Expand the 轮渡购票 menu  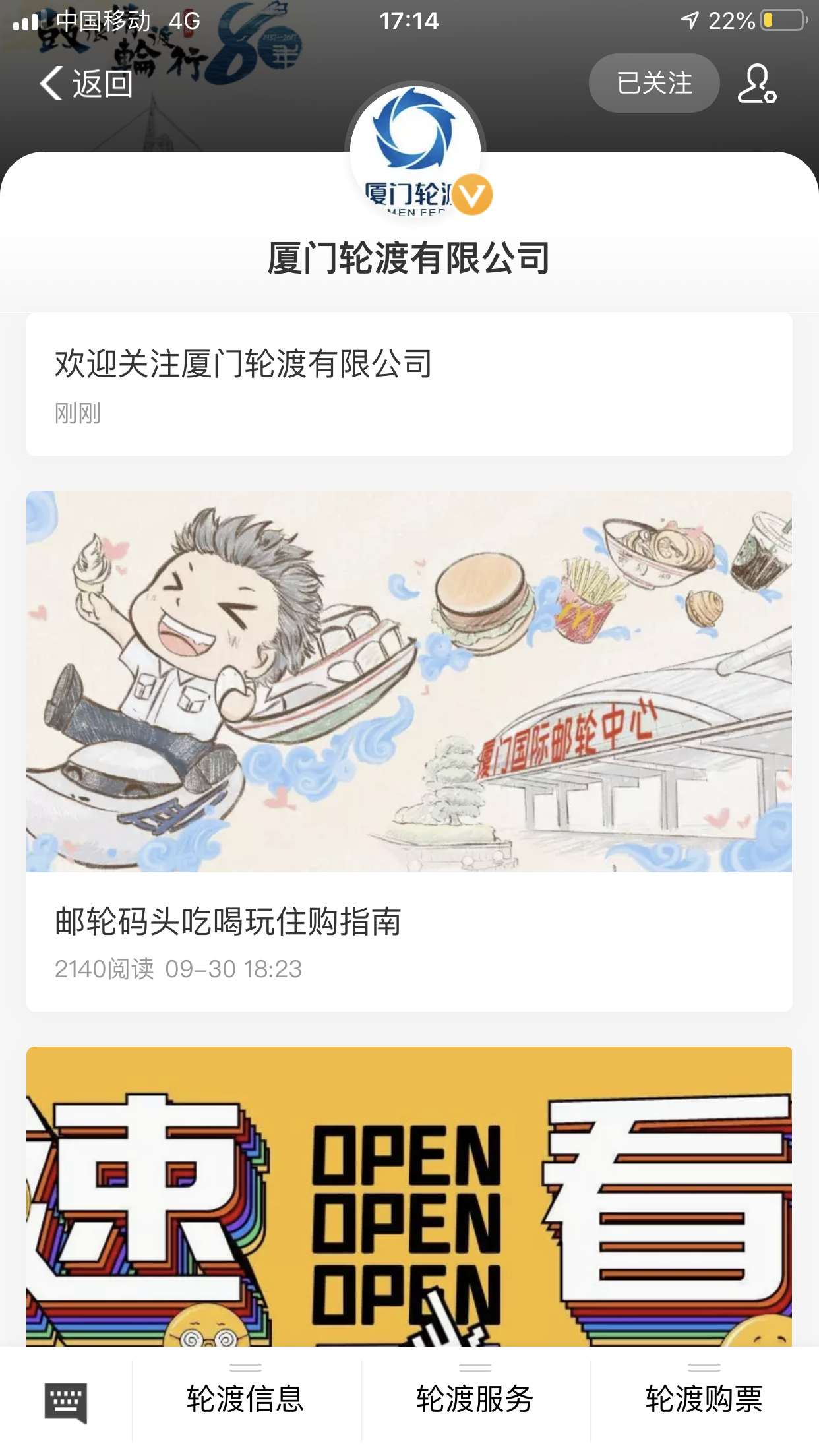(704, 1399)
